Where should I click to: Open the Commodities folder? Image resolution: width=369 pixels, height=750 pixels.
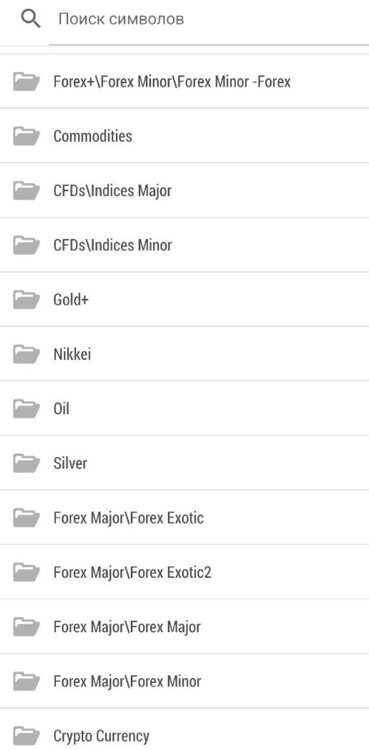click(x=184, y=136)
